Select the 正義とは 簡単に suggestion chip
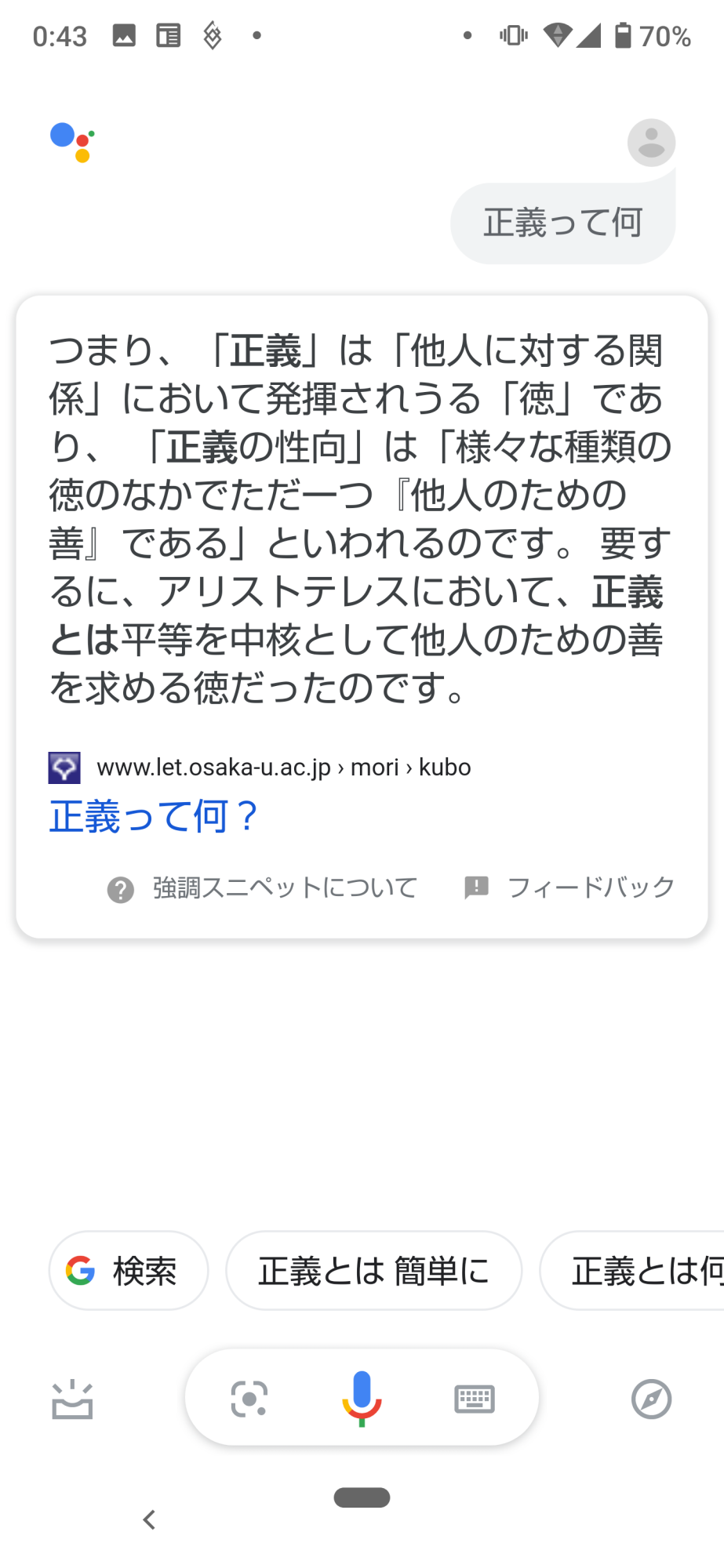Screen dimensions: 724x1568 (373, 1271)
